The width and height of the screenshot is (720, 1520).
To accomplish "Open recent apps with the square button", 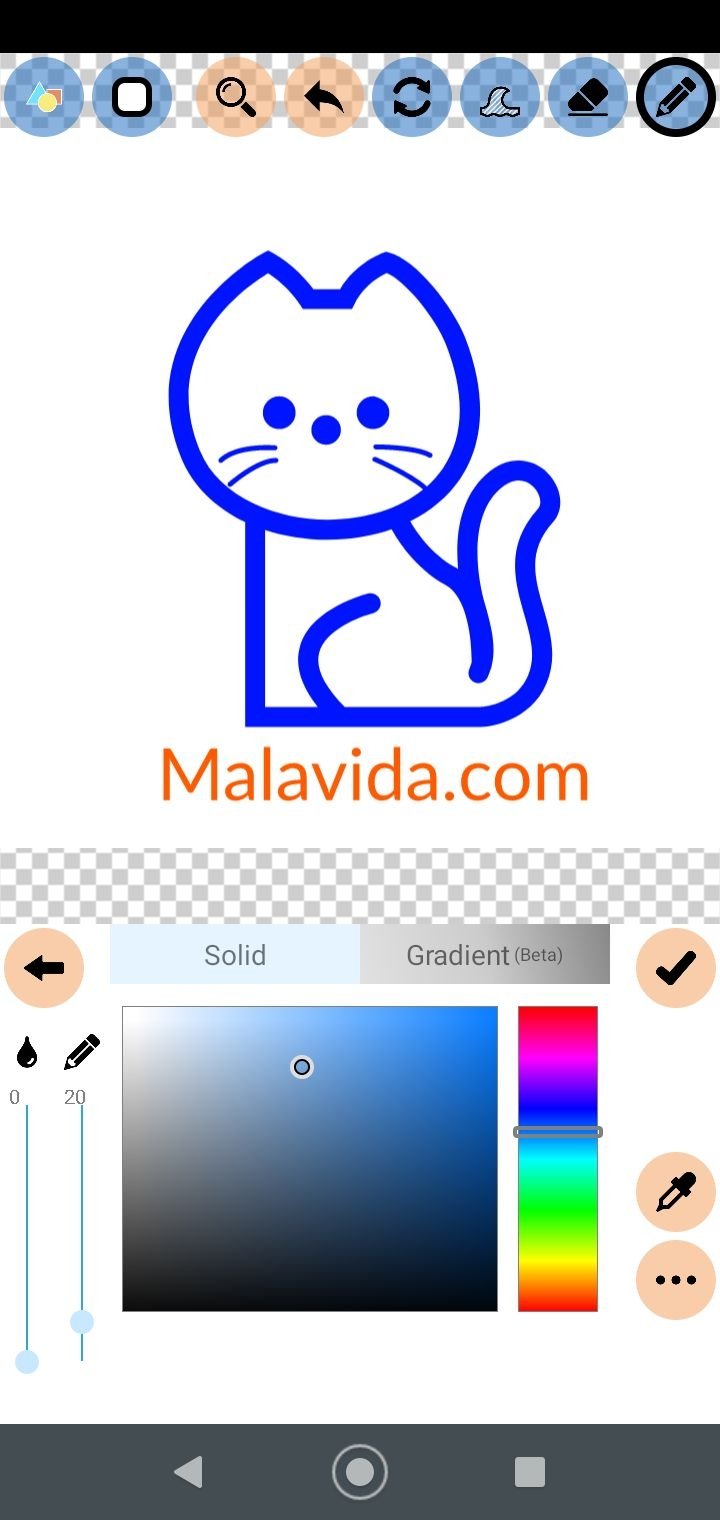I will coord(530,1472).
